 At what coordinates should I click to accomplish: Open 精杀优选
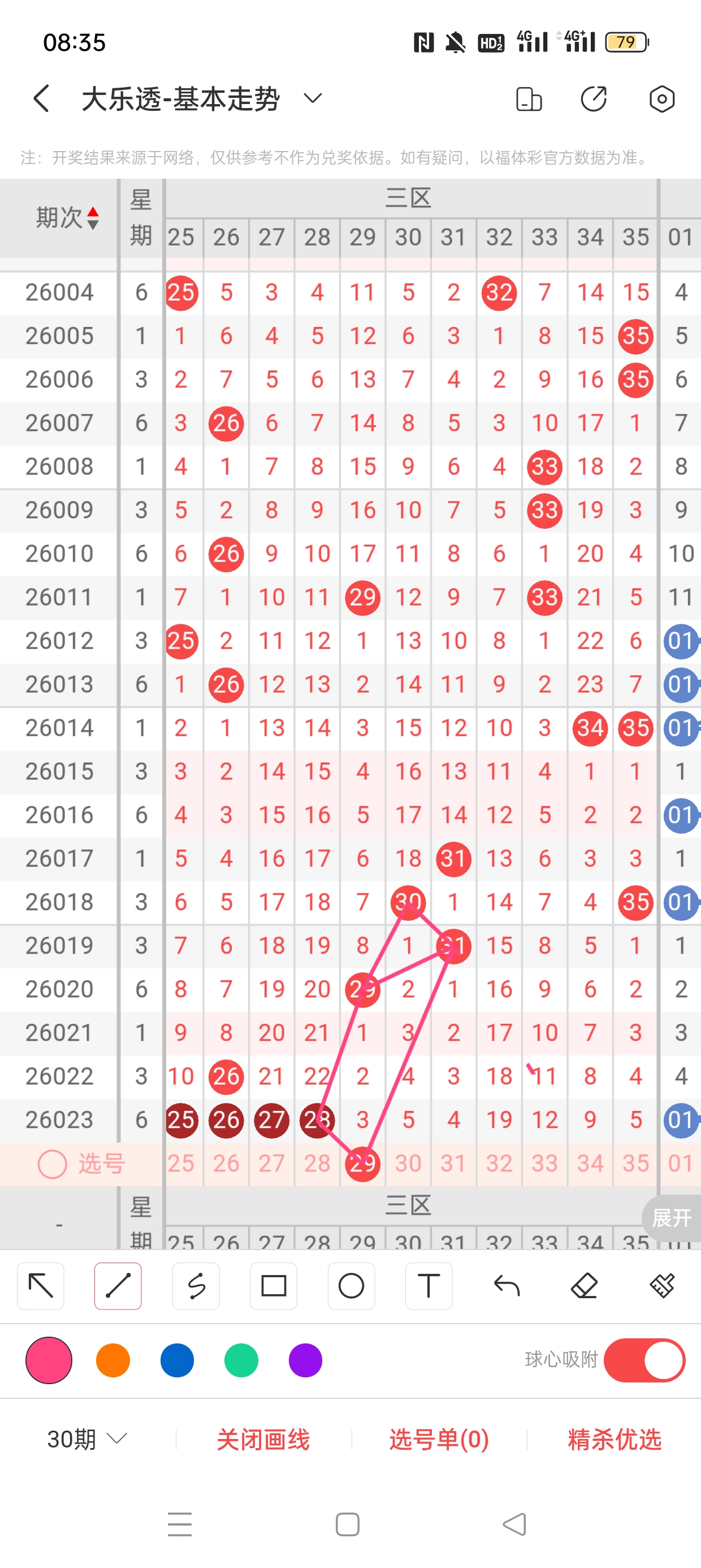coord(614,1440)
